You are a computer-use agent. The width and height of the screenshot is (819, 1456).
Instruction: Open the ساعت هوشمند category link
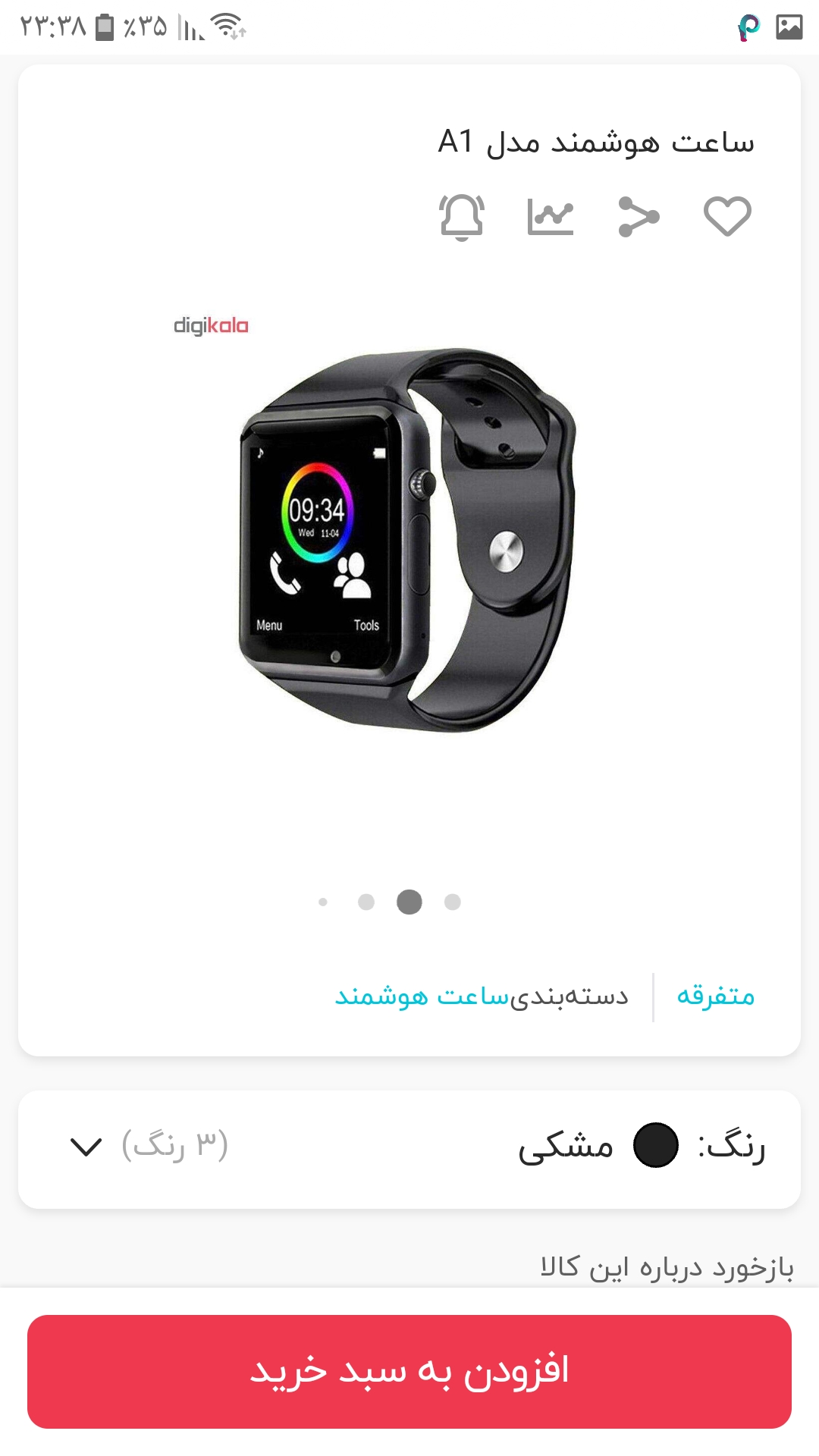coord(422,996)
